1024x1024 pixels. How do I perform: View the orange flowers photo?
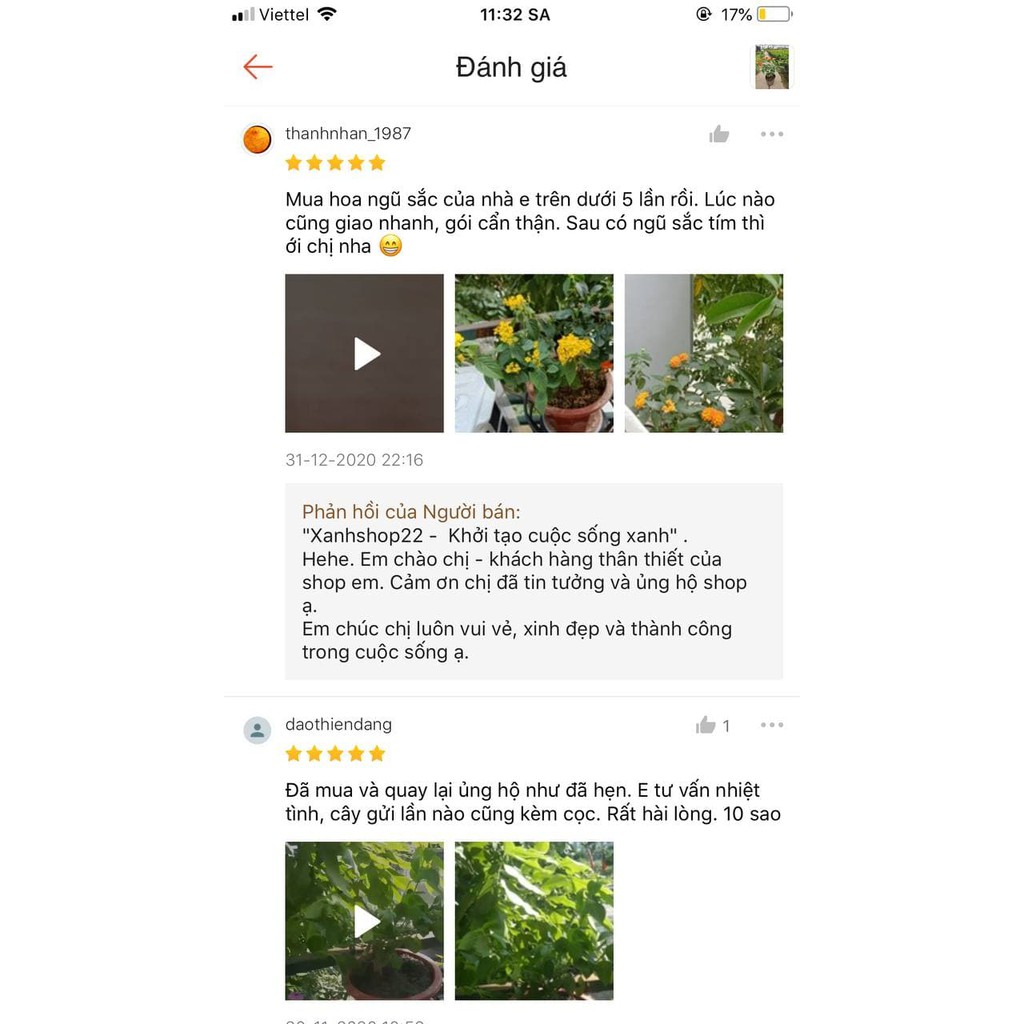click(x=704, y=353)
